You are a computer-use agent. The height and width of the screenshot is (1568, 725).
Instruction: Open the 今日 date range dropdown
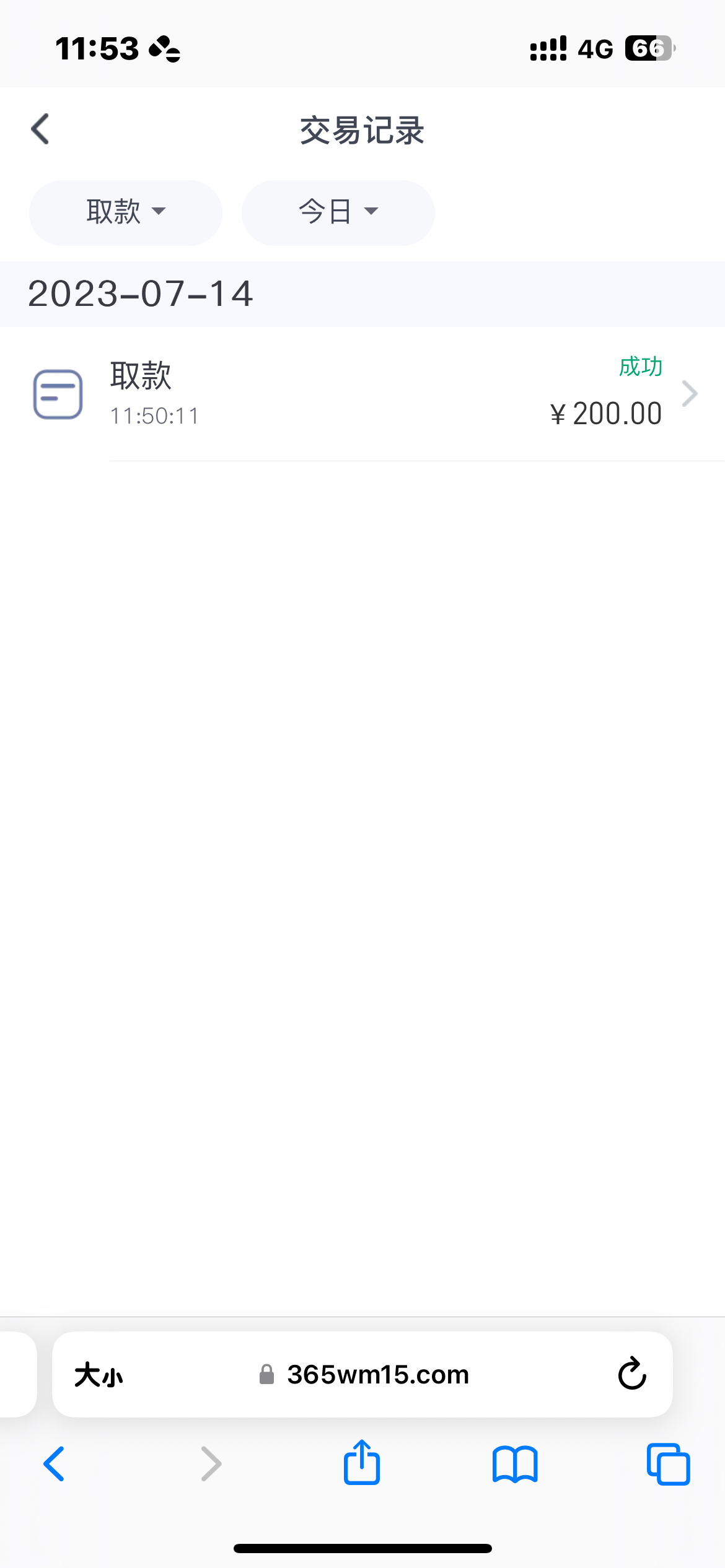(338, 212)
